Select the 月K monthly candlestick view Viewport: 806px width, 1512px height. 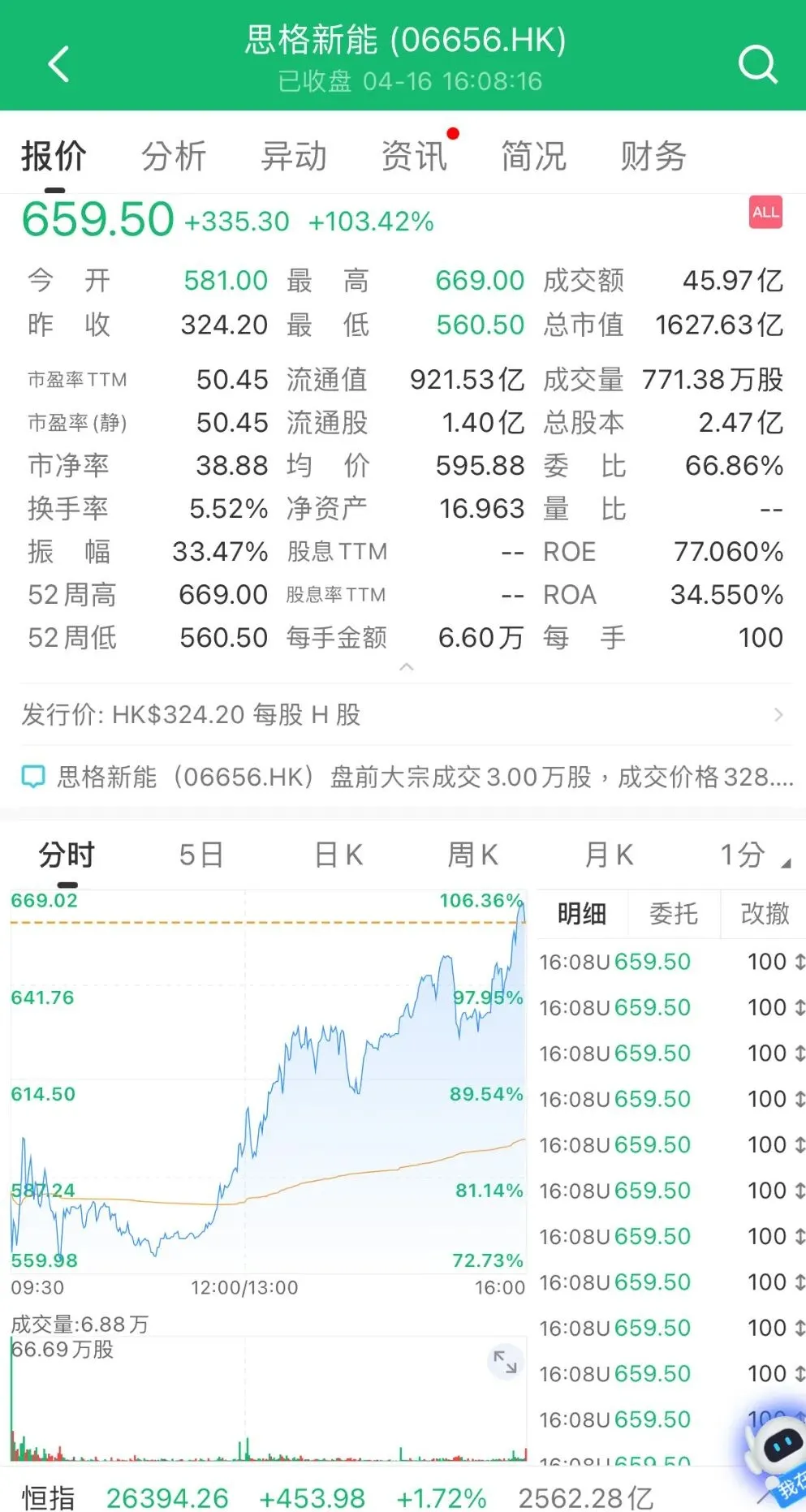click(x=607, y=854)
